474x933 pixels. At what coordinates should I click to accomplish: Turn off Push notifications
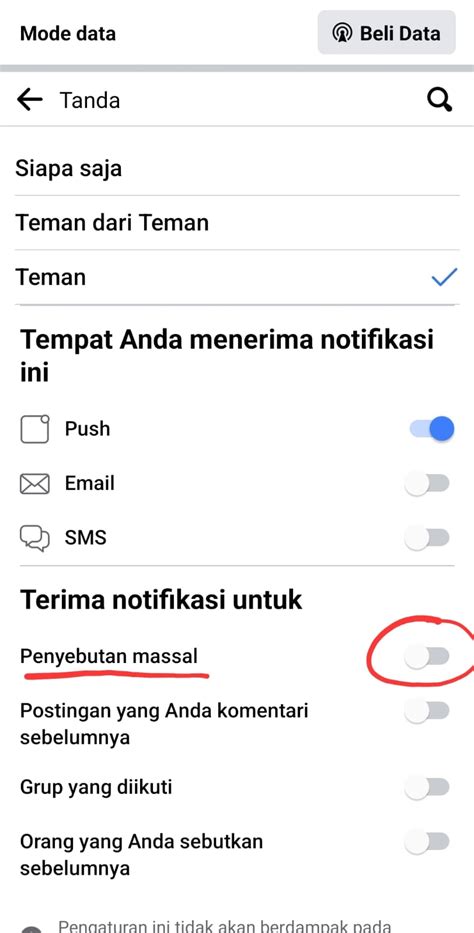[x=431, y=429]
